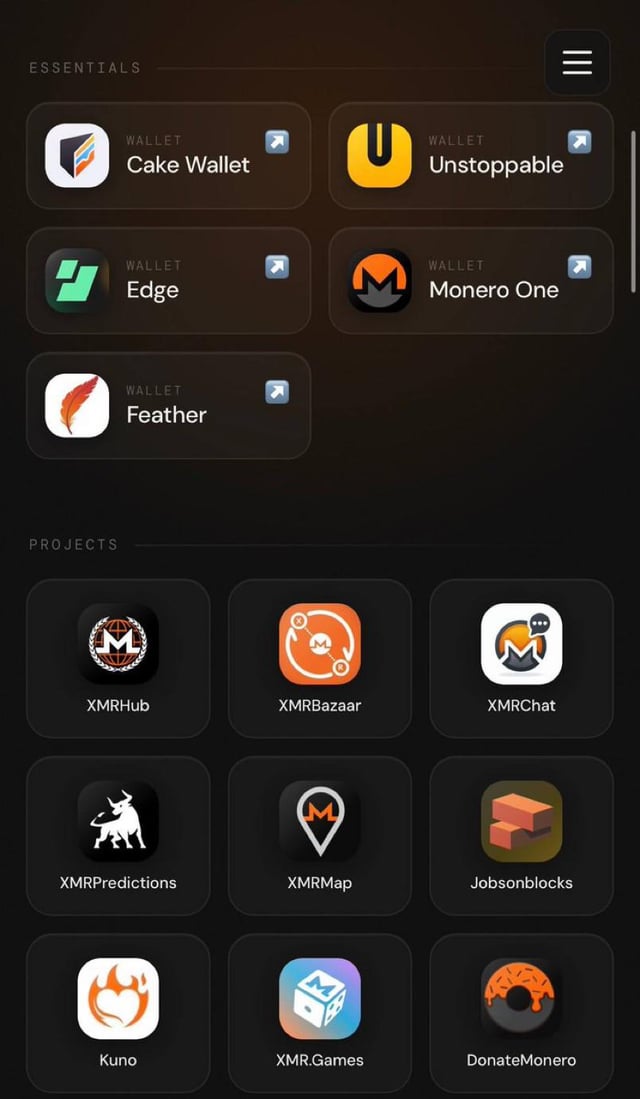
Task: Open the Monero One wallet card
Action: [x=471, y=280]
